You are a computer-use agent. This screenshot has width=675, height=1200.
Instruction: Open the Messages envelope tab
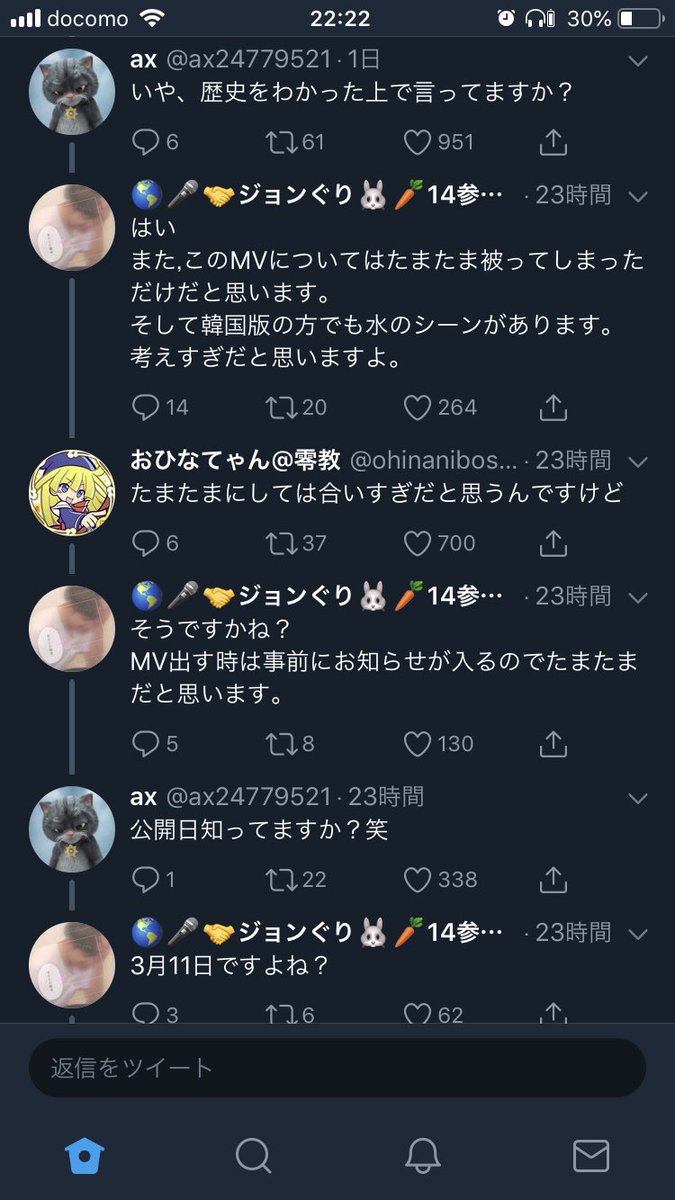(x=591, y=1156)
